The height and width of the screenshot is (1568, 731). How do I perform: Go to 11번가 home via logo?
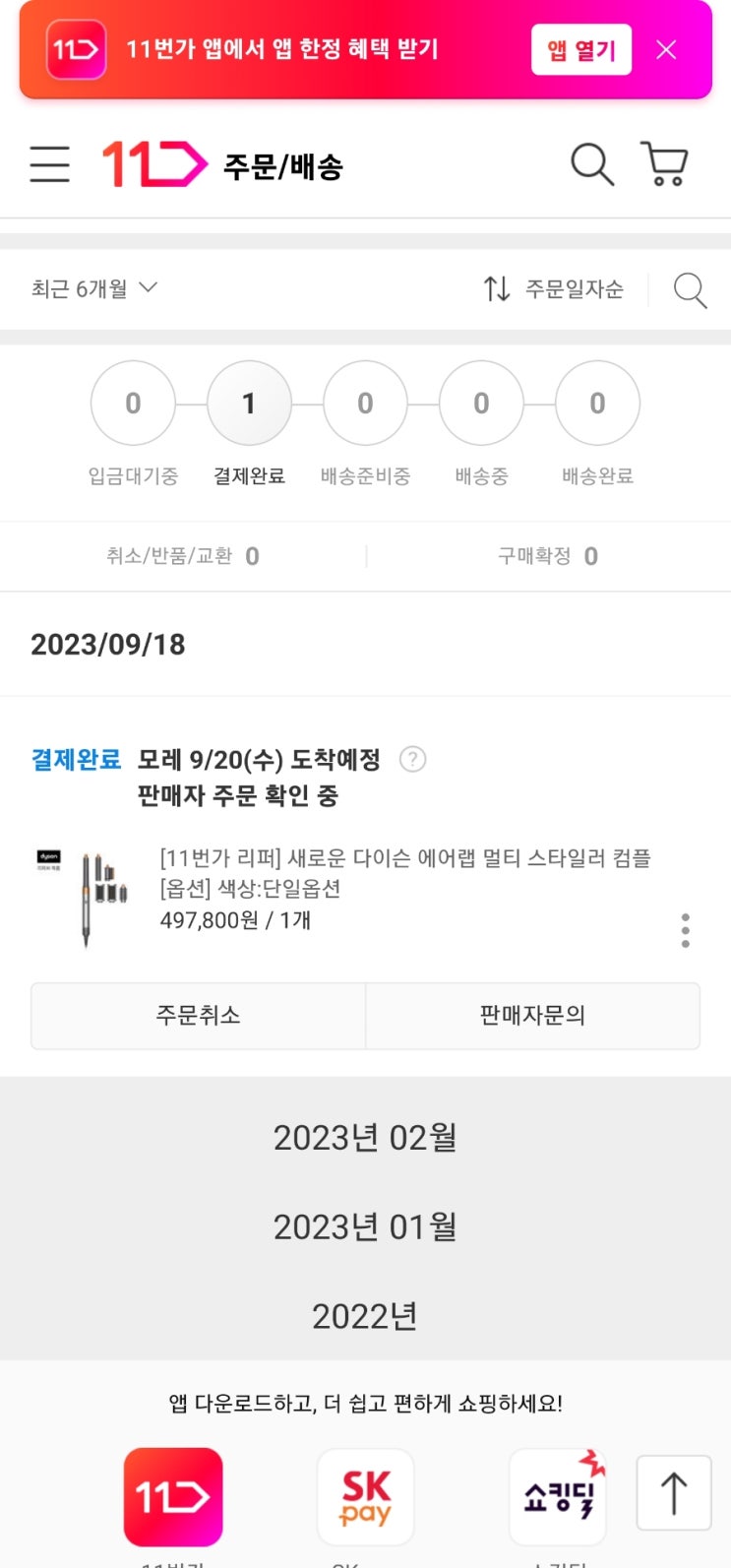(x=154, y=164)
